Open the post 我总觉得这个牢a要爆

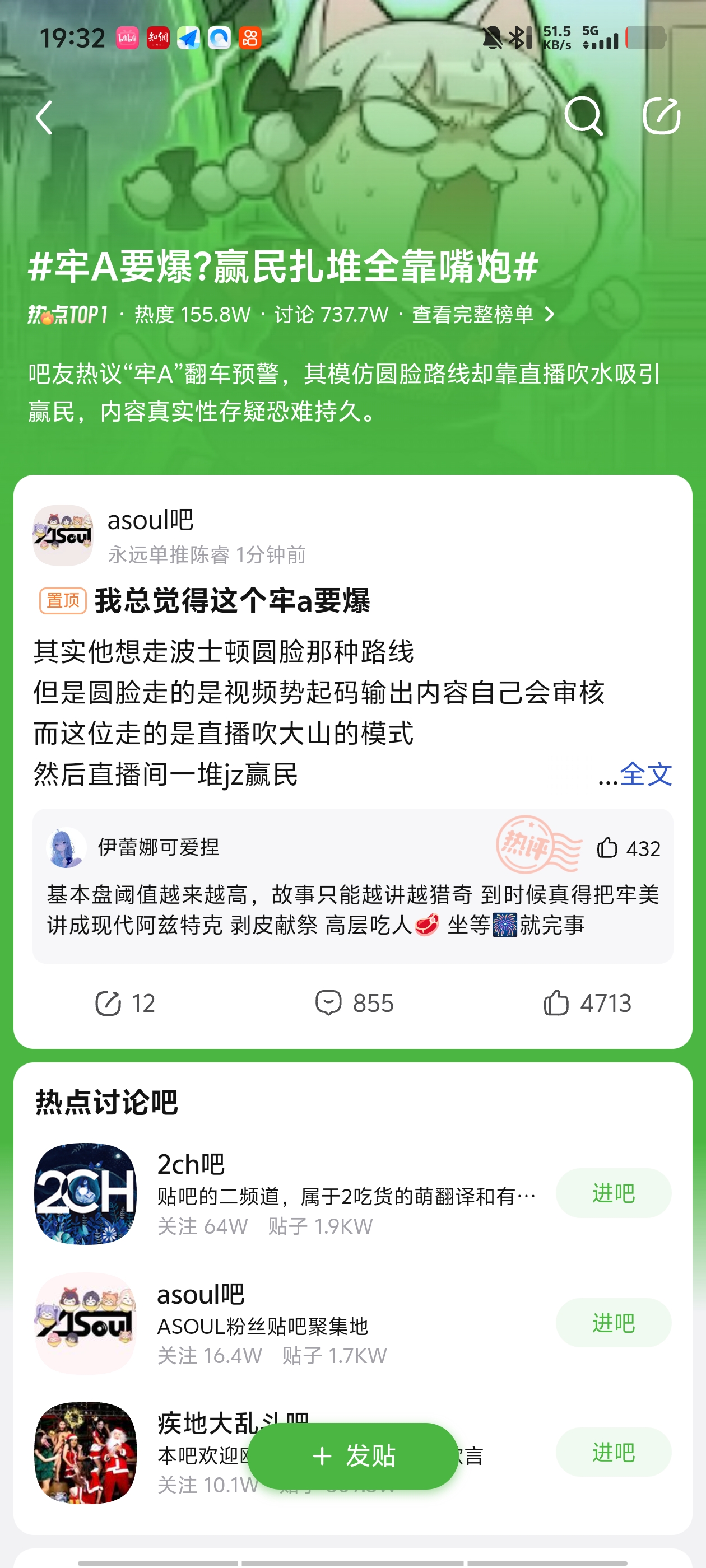[232, 601]
